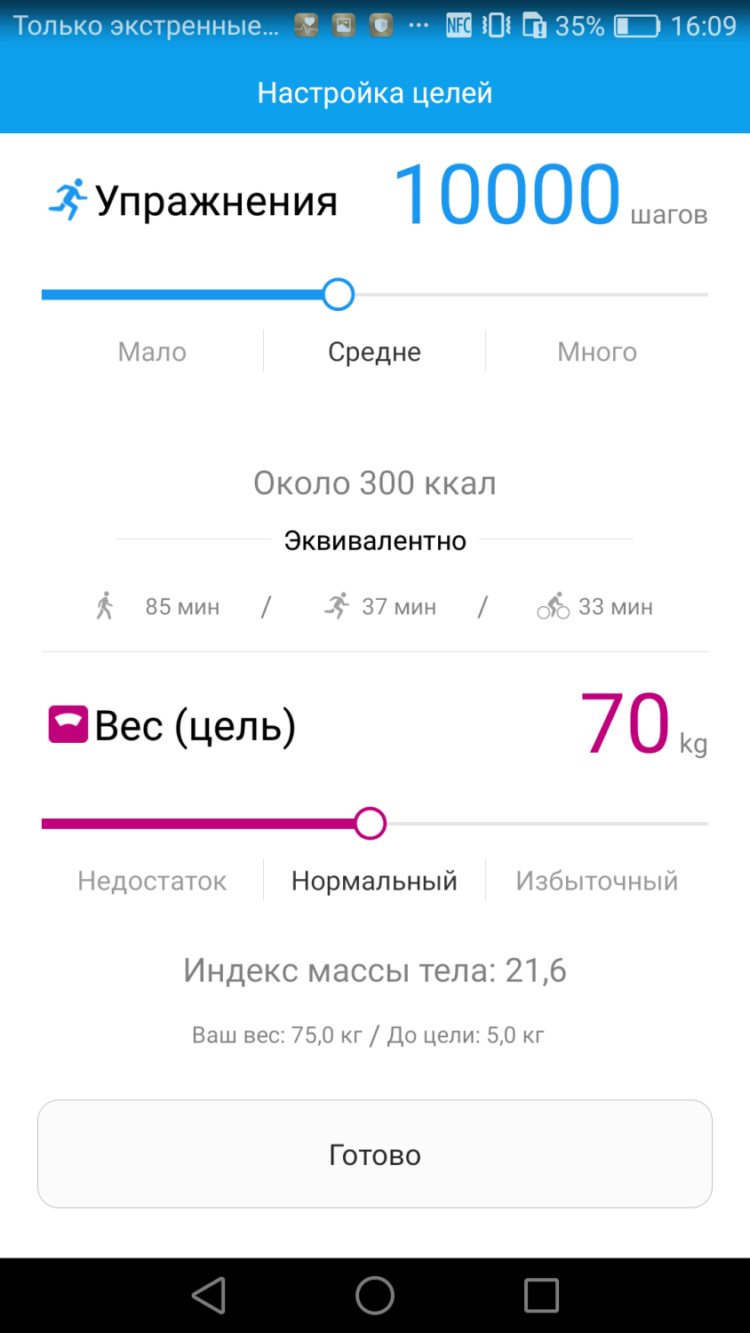Open recent apps with the square button
The width and height of the screenshot is (750, 1333).
(541, 1294)
